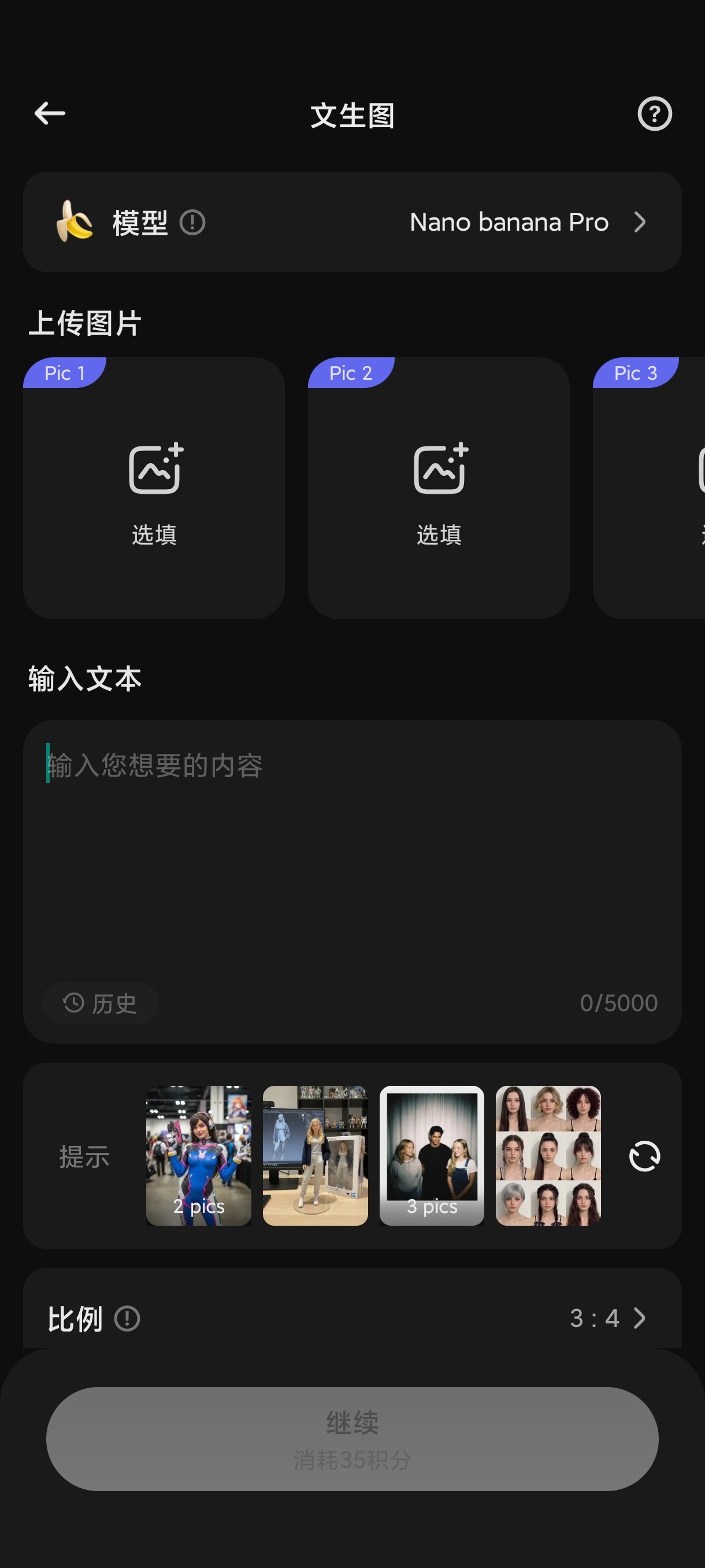Select the Pic 3 upload tab label
The width and height of the screenshot is (705, 1568).
(x=636, y=372)
